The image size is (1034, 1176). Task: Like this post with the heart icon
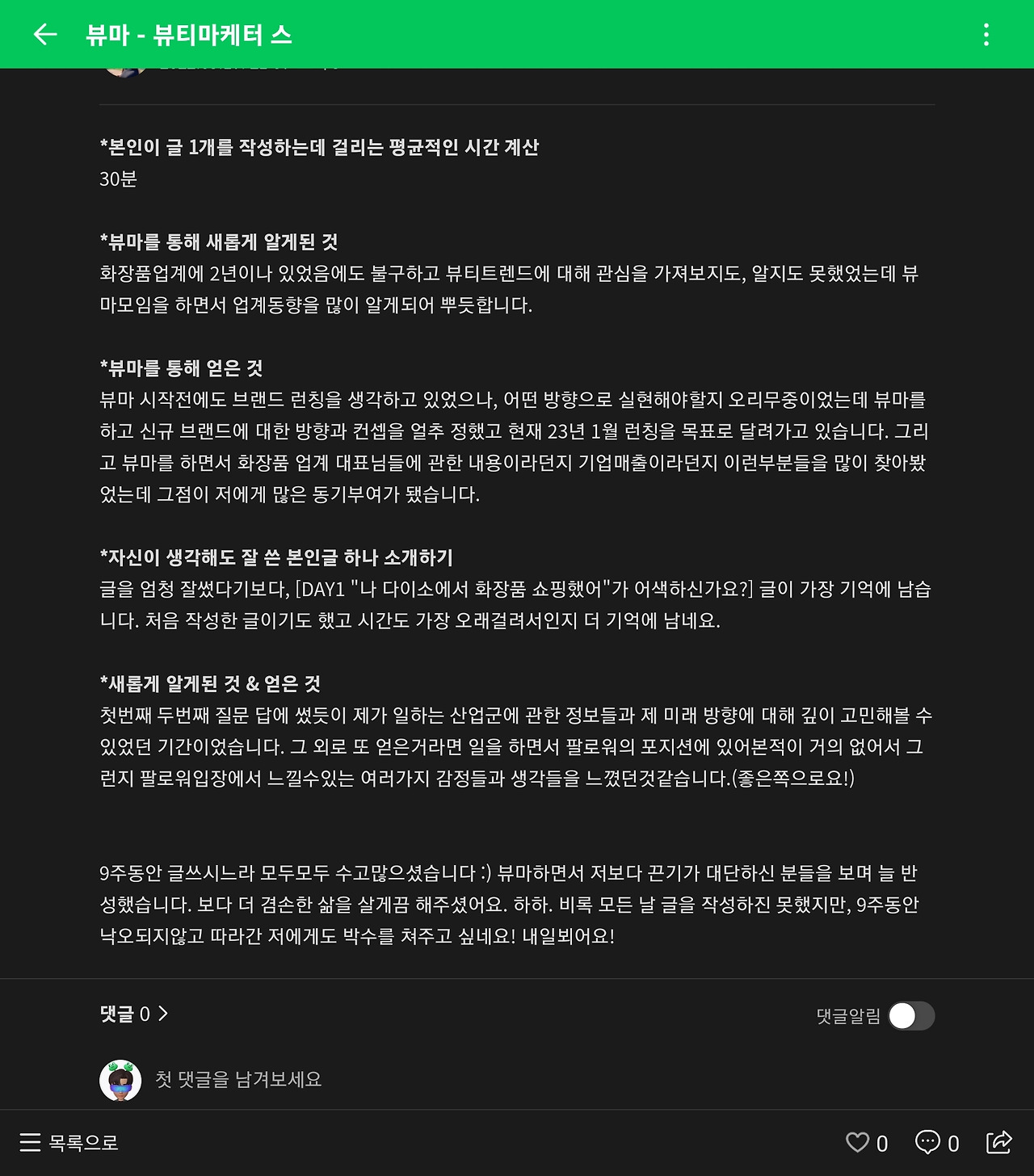click(x=858, y=1142)
